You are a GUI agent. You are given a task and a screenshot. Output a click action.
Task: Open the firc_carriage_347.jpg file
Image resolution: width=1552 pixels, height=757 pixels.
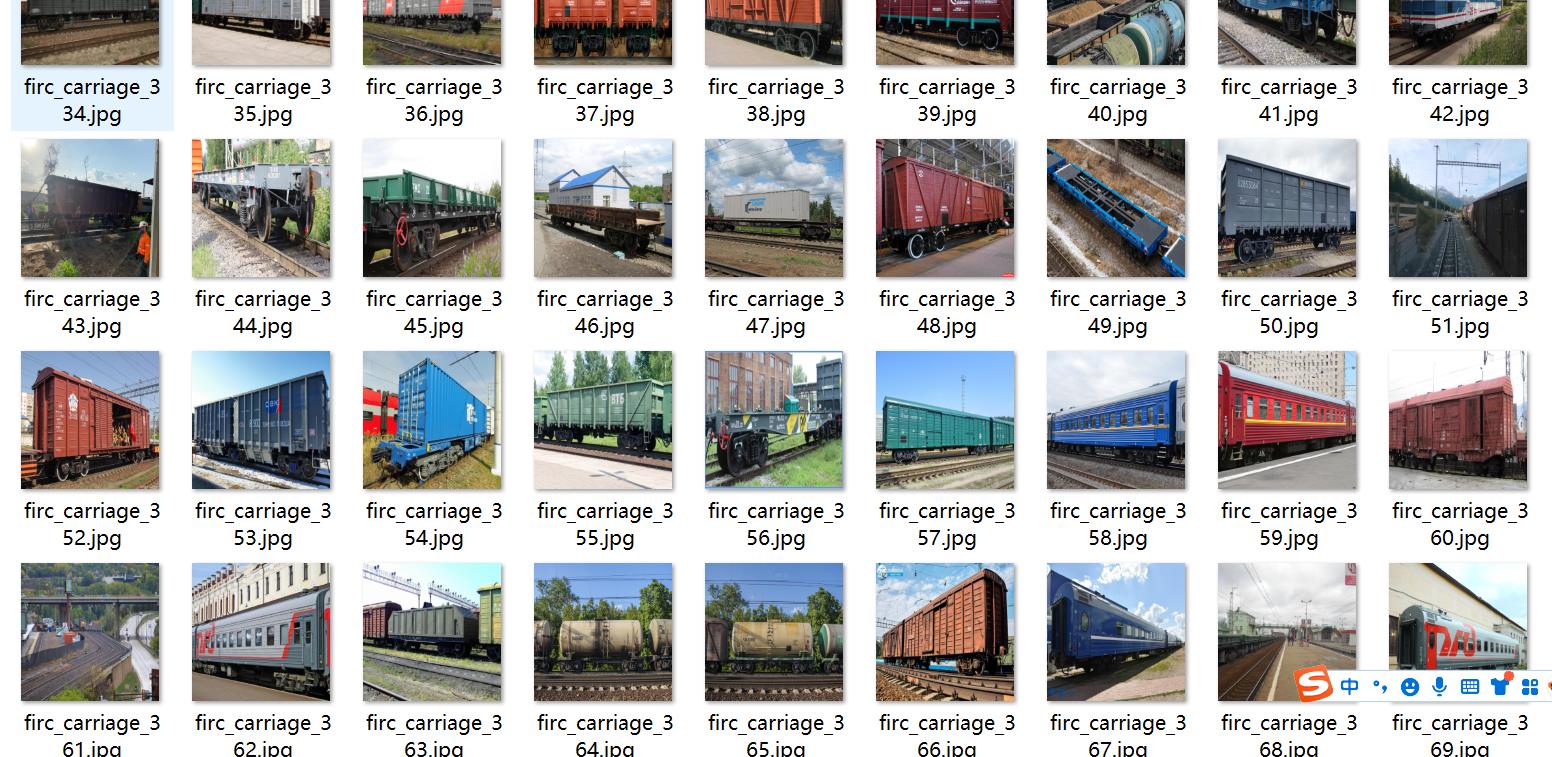tap(774, 208)
